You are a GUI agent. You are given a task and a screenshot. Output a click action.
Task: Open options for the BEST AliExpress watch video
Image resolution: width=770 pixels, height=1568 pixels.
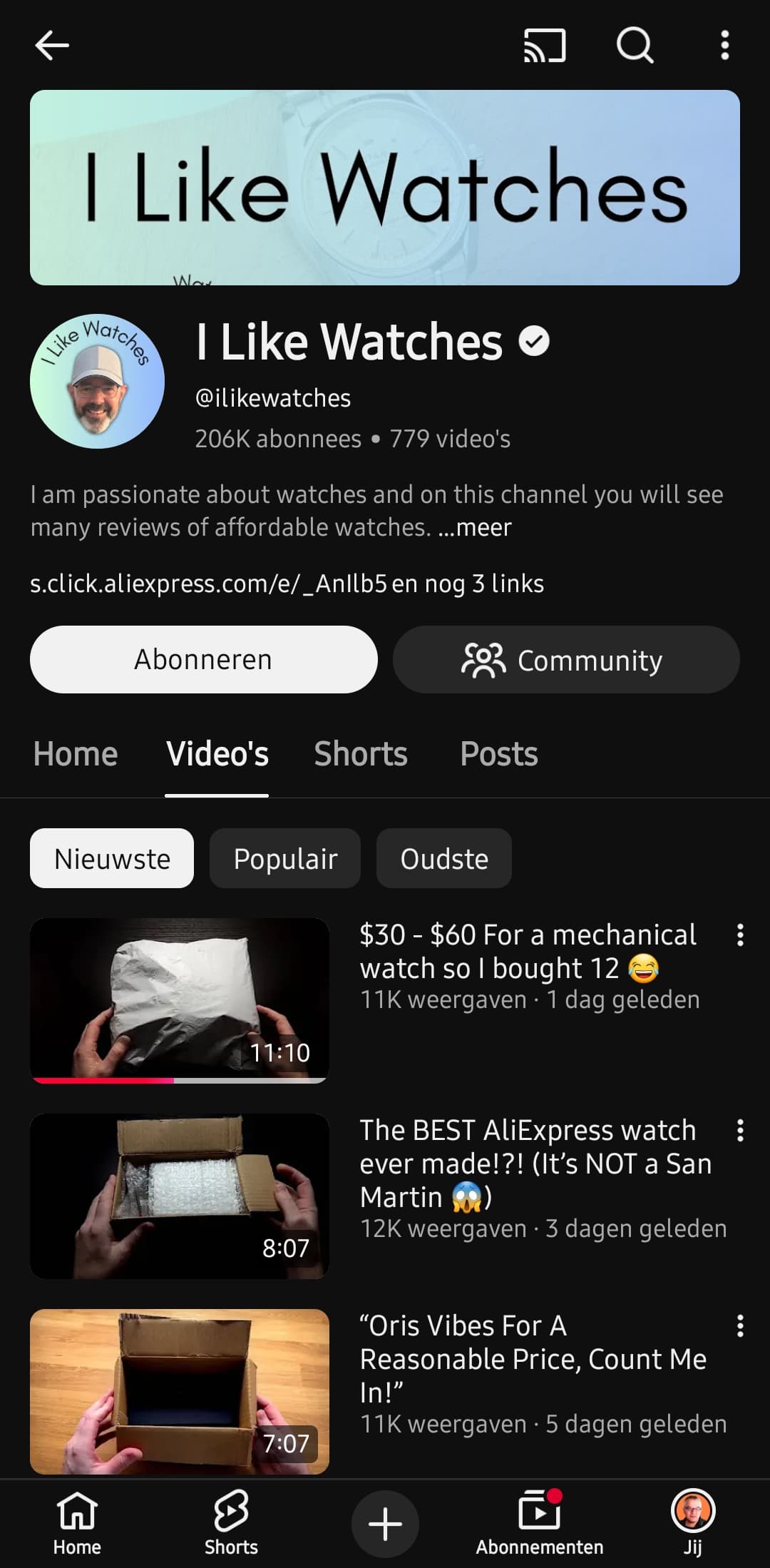[740, 1130]
